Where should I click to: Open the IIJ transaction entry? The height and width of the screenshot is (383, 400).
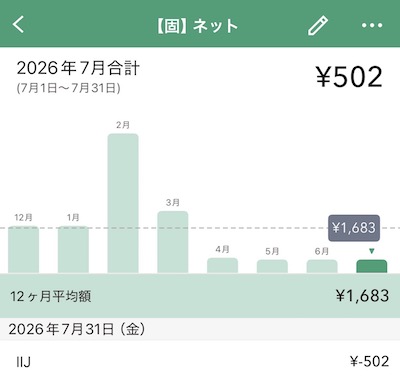tap(200, 362)
